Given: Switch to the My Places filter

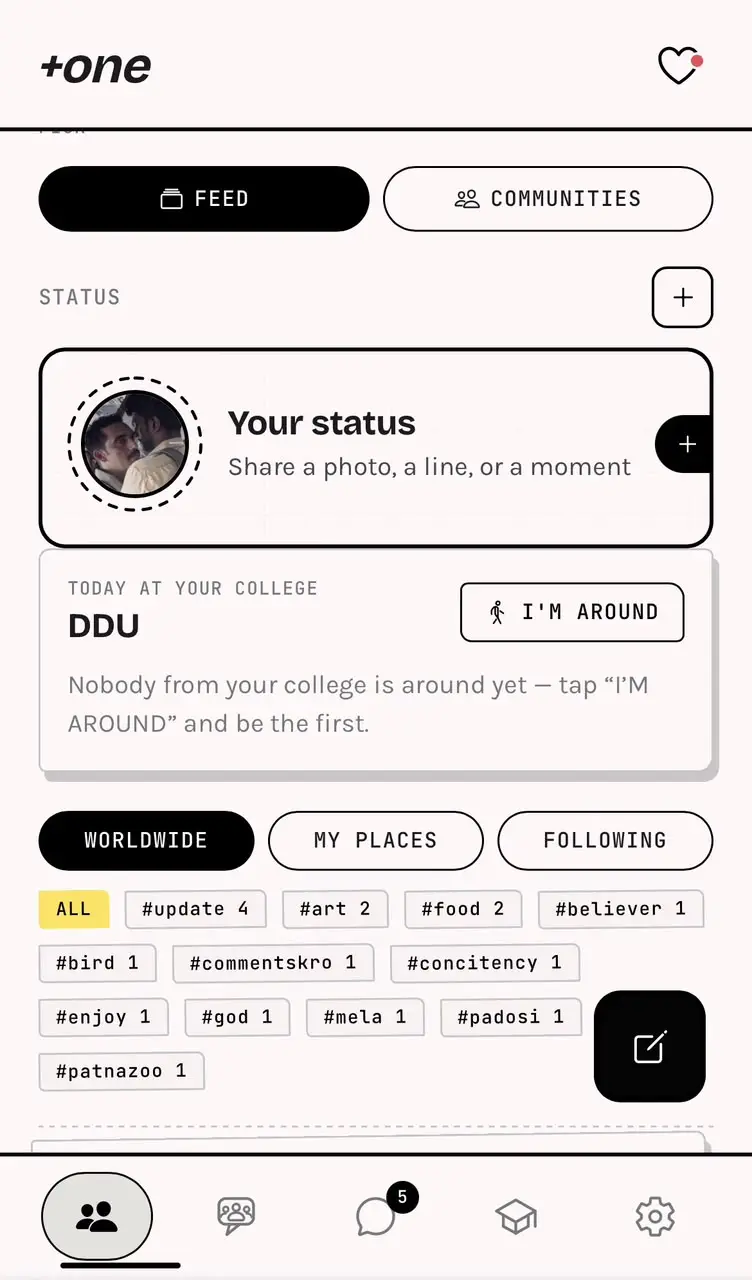Looking at the screenshot, I should (x=376, y=840).
